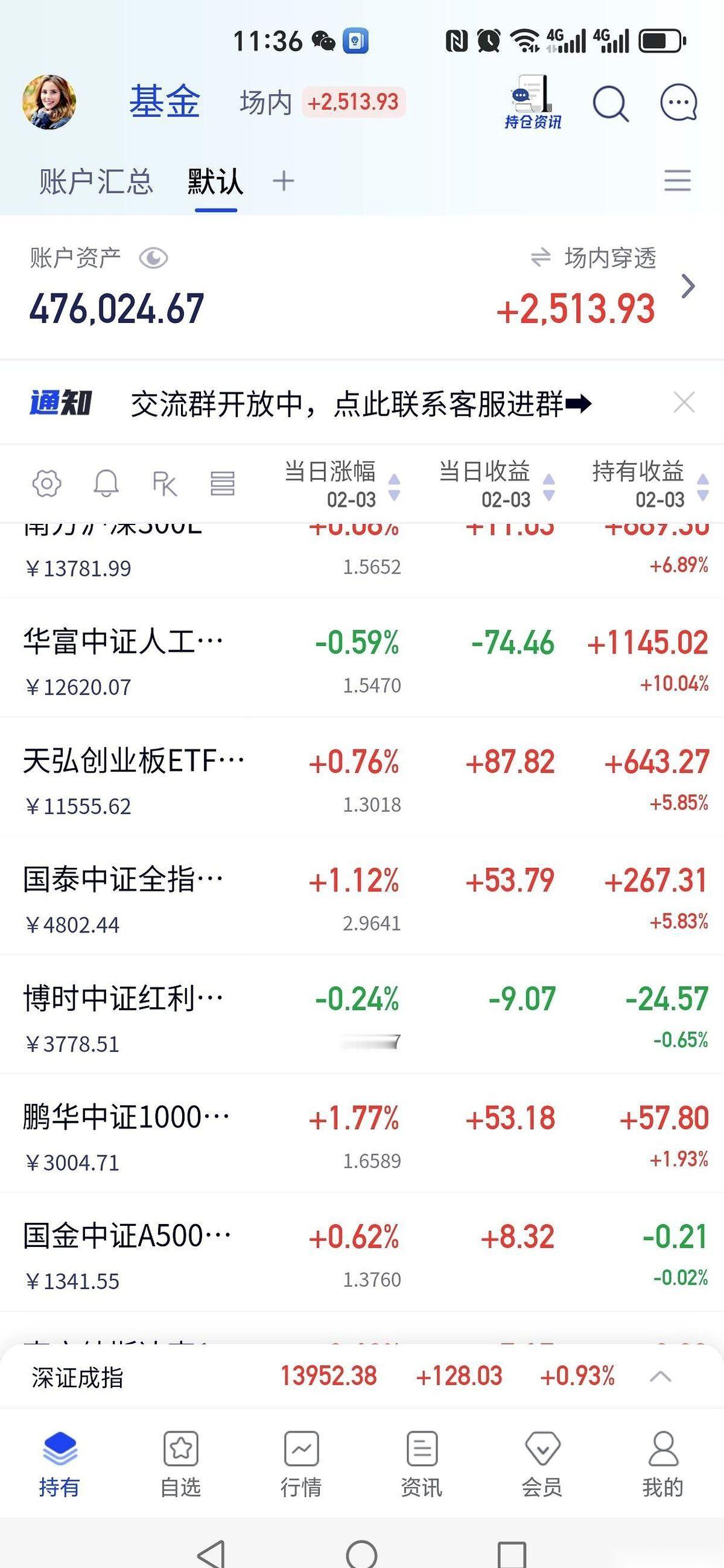Open 自选 star icon in bottom bar
The image size is (724, 1568).
[x=180, y=1461]
